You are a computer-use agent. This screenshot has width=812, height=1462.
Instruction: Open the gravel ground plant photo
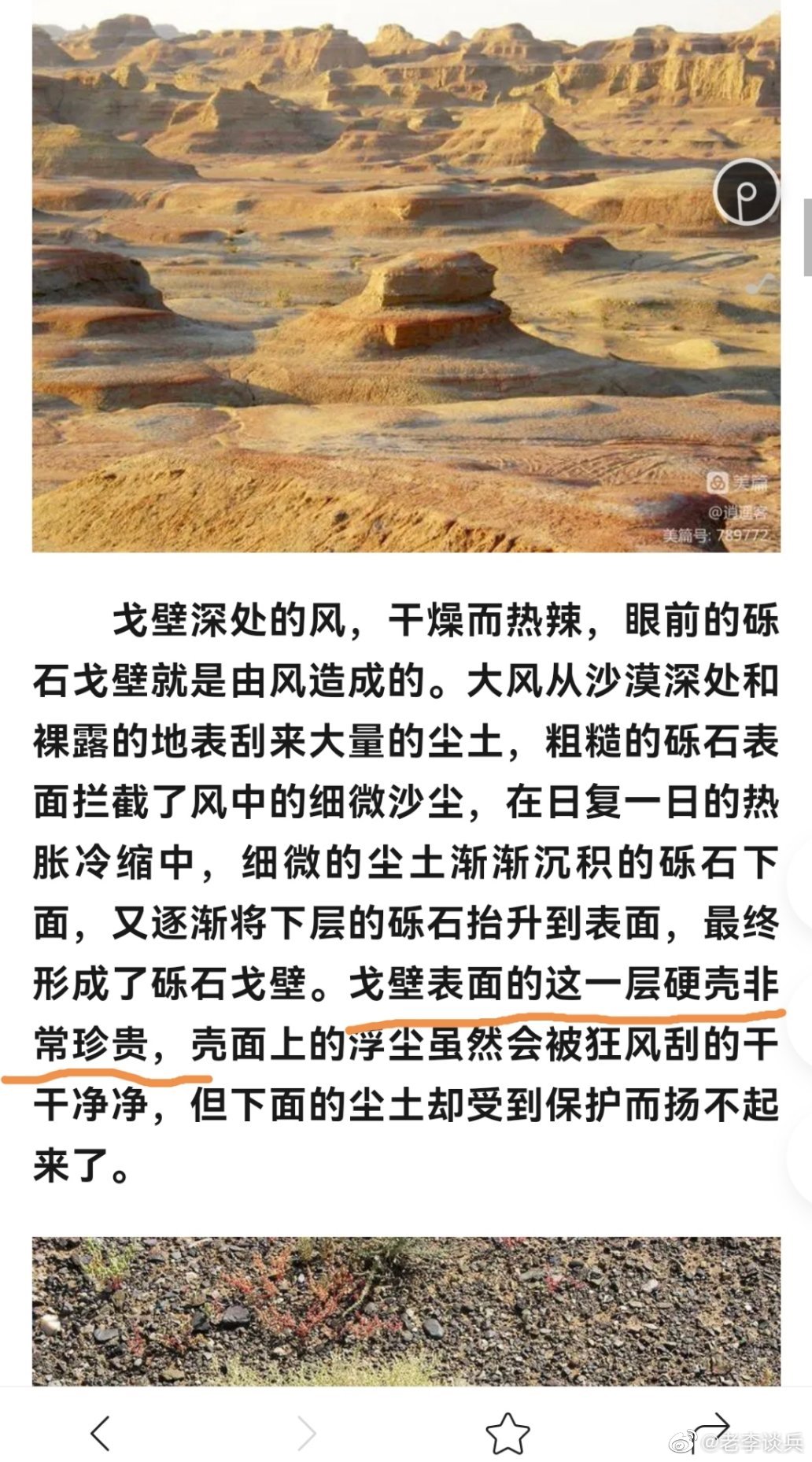[x=406, y=1310]
